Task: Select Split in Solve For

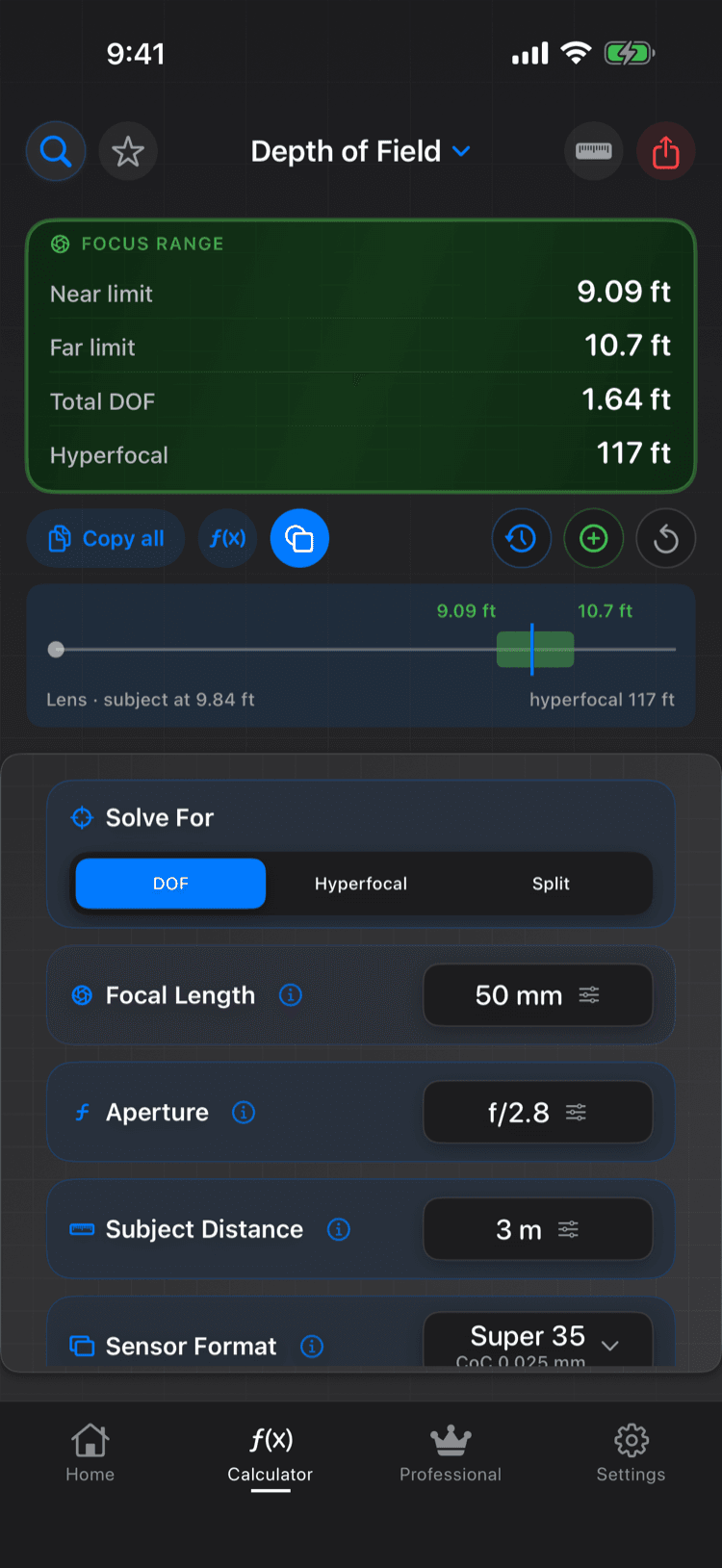Action: point(551,884)
